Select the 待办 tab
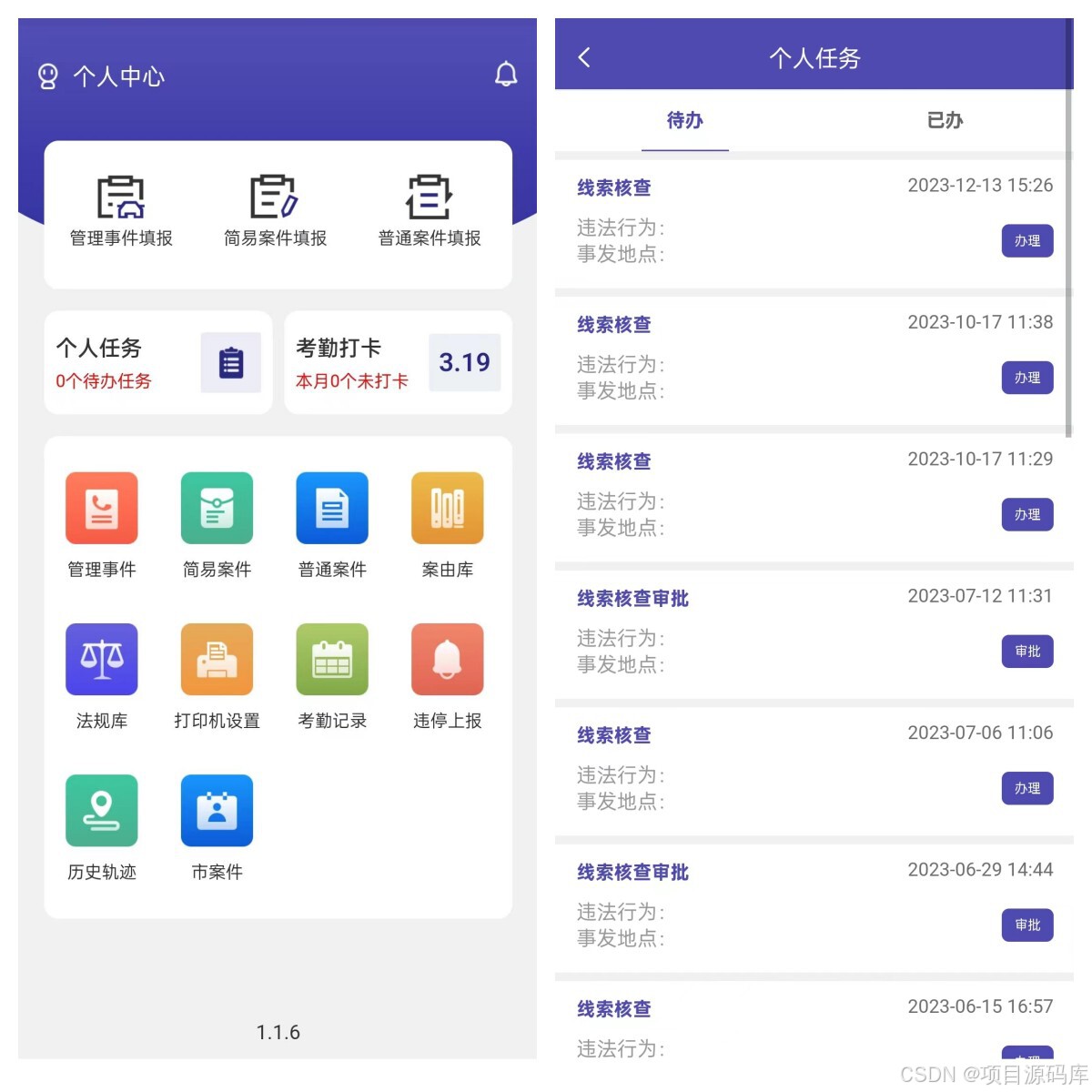The width and height of the screenshot is (1092, 1092). pyautogui.click(x=684, y=120)
